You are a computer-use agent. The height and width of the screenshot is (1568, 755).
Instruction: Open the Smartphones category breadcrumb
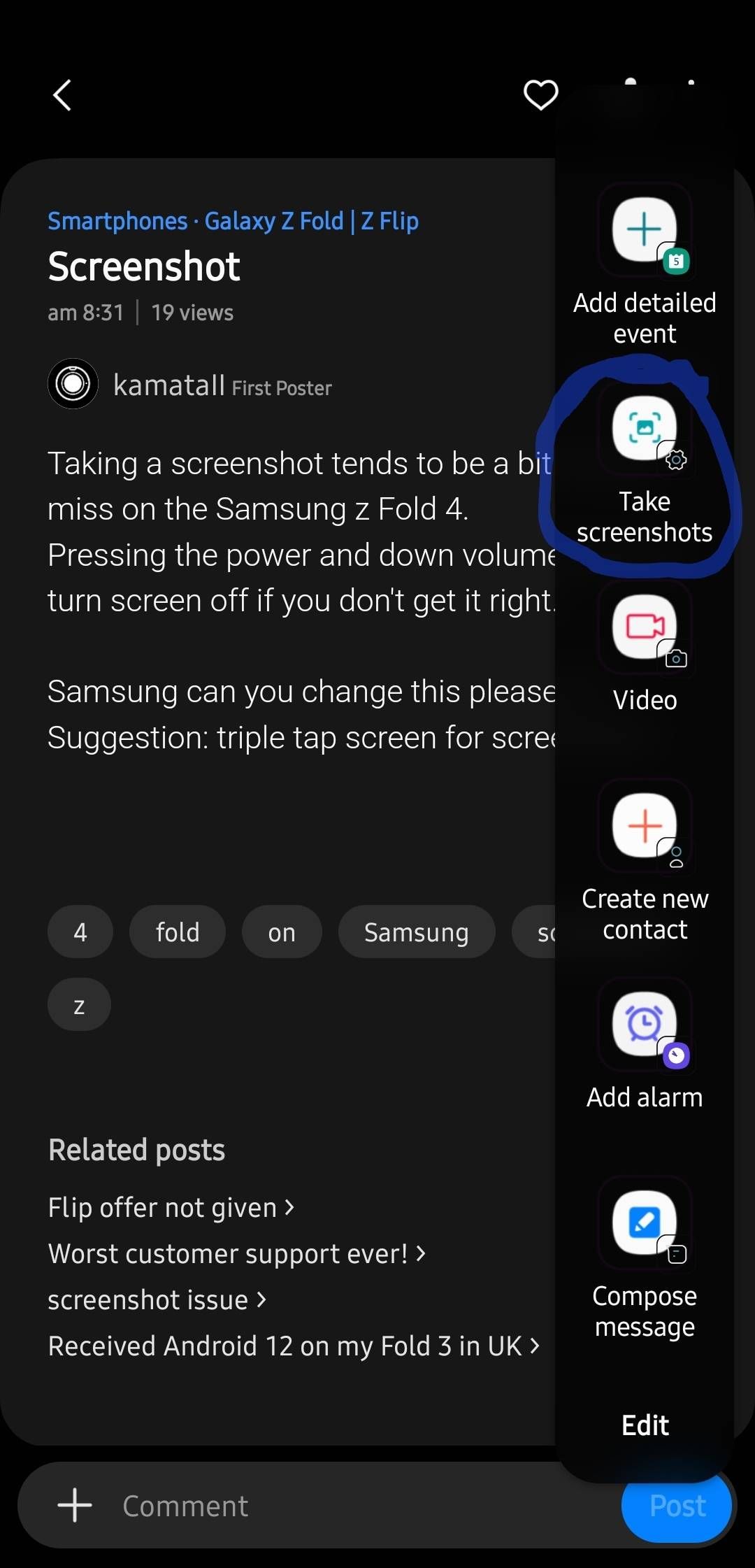(x=117, y=221)
